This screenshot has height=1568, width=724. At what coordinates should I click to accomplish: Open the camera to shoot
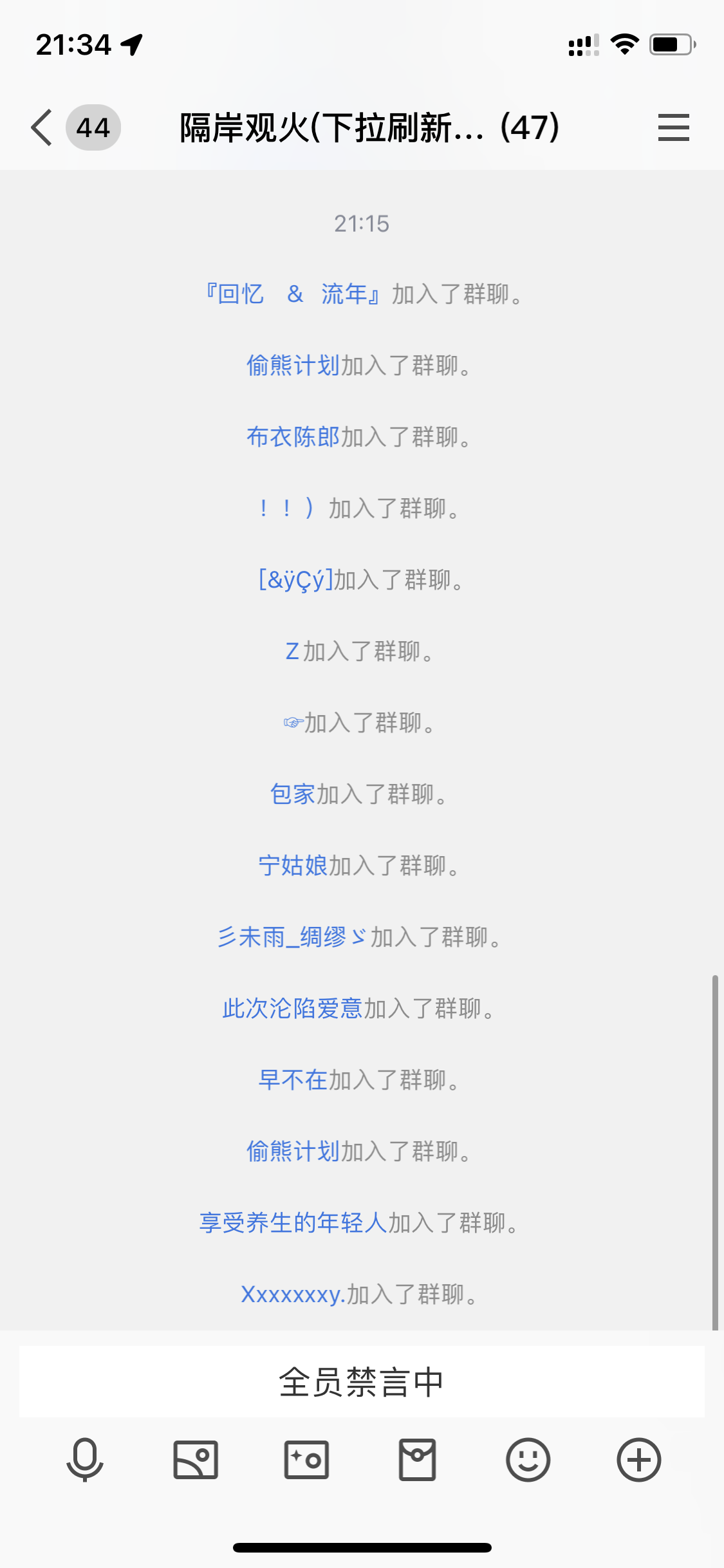click(x=306, y=1460)
